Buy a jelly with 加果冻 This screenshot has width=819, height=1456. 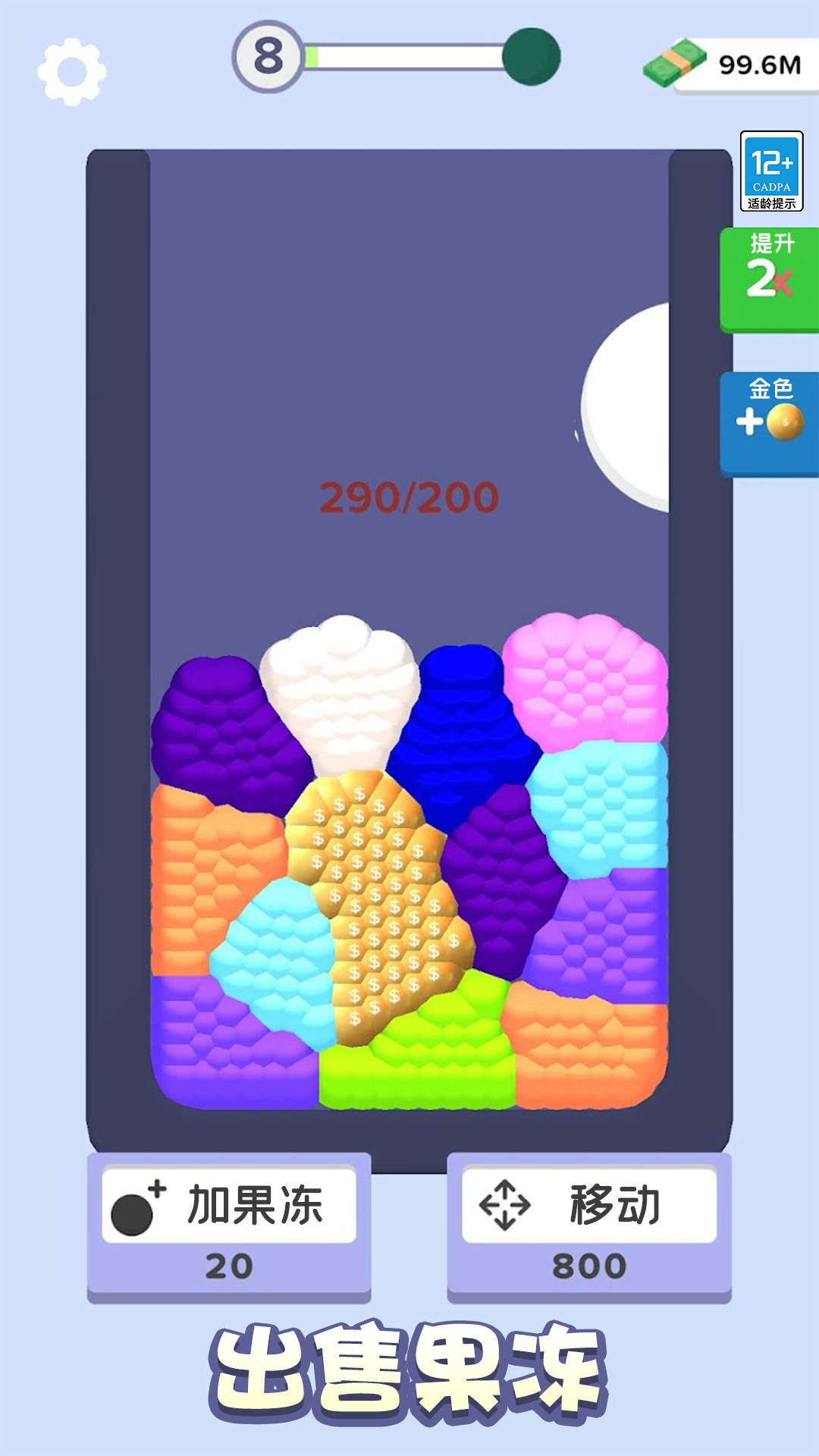pos(229,1225)
